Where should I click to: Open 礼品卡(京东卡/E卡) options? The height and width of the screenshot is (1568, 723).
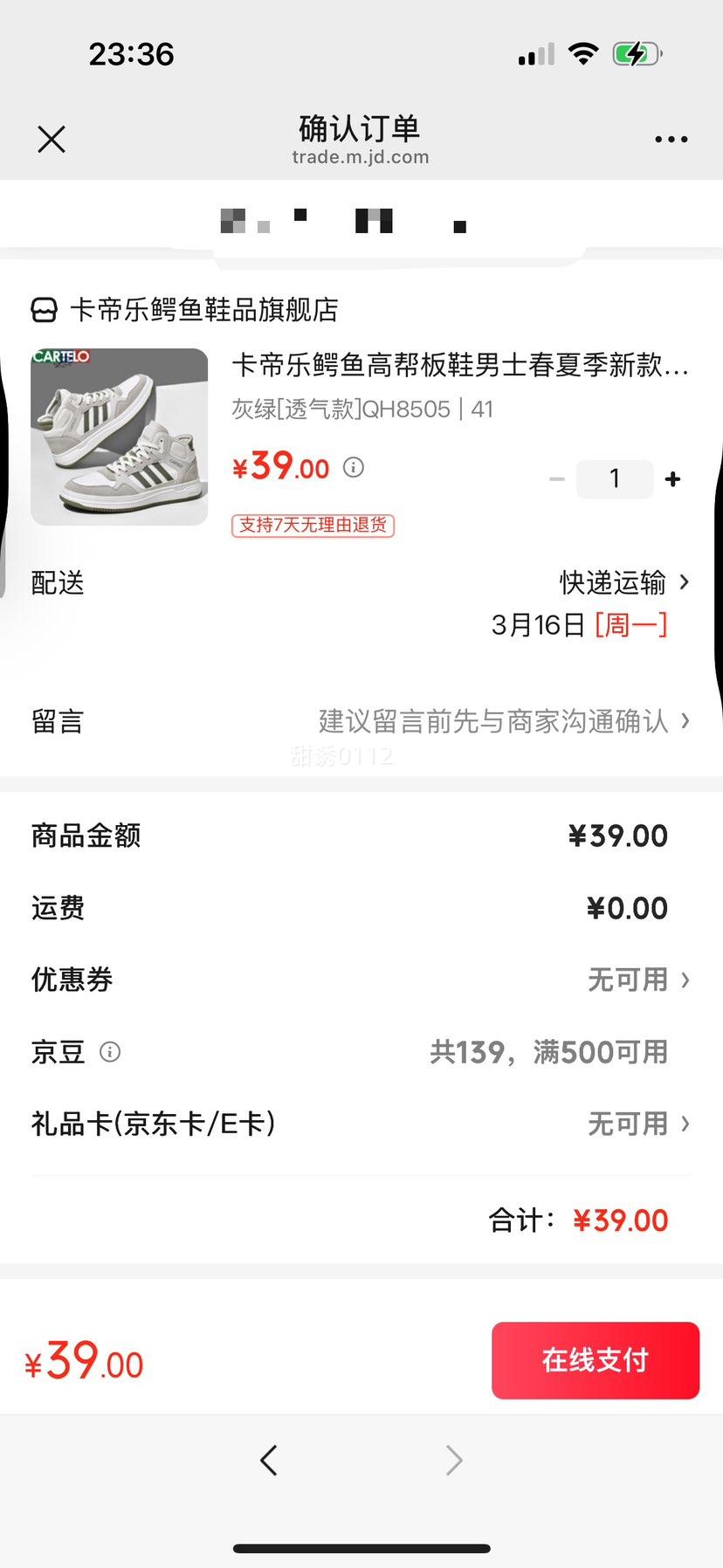click(637, 1124)
